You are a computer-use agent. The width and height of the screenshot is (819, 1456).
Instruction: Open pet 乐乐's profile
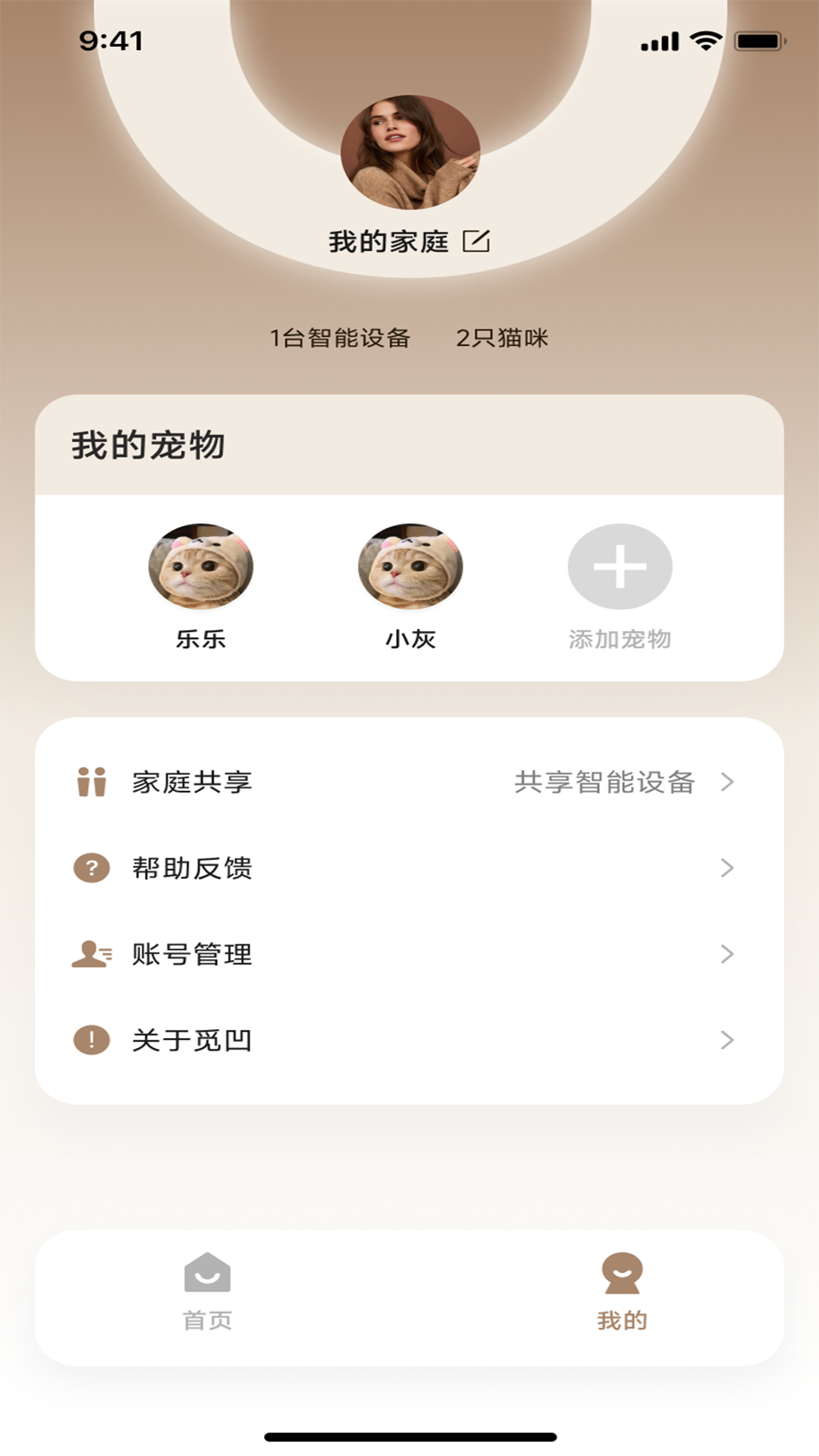point(201,567)
